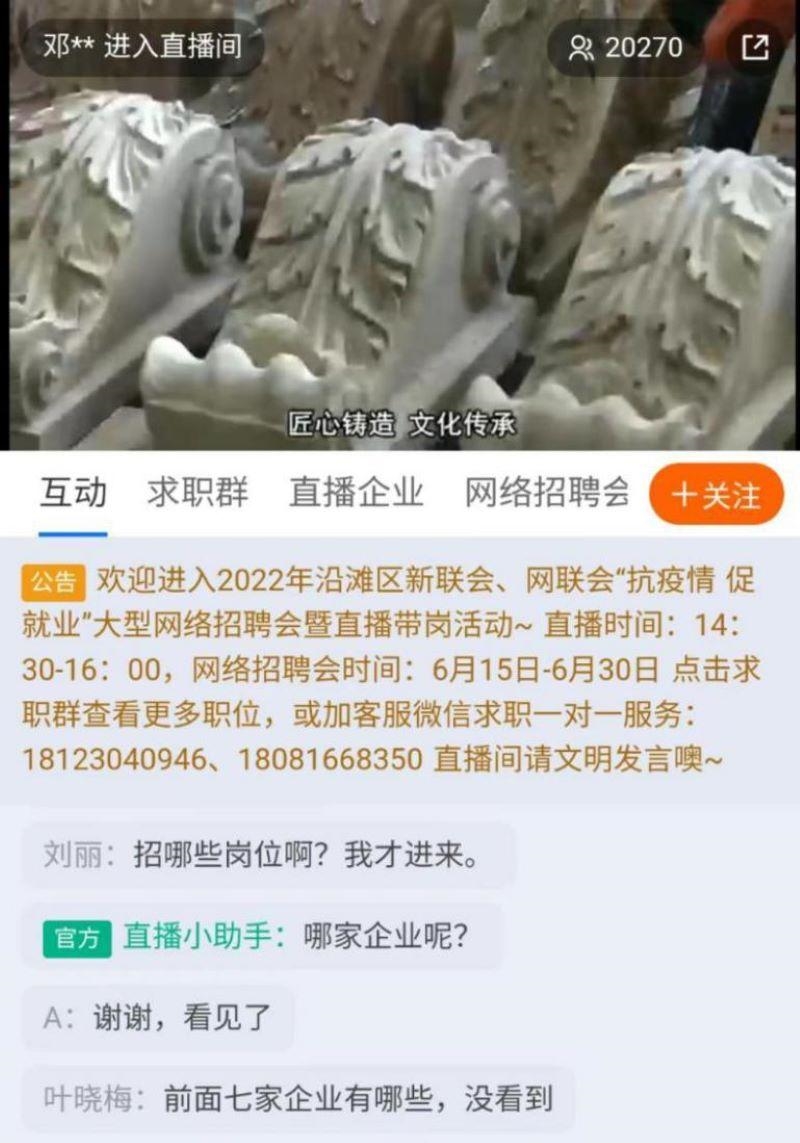Image resolution: width=800 pixels, height=1143 pixels.
Task: Switch to the 求职群 tab
Action: tap(197, 493)
